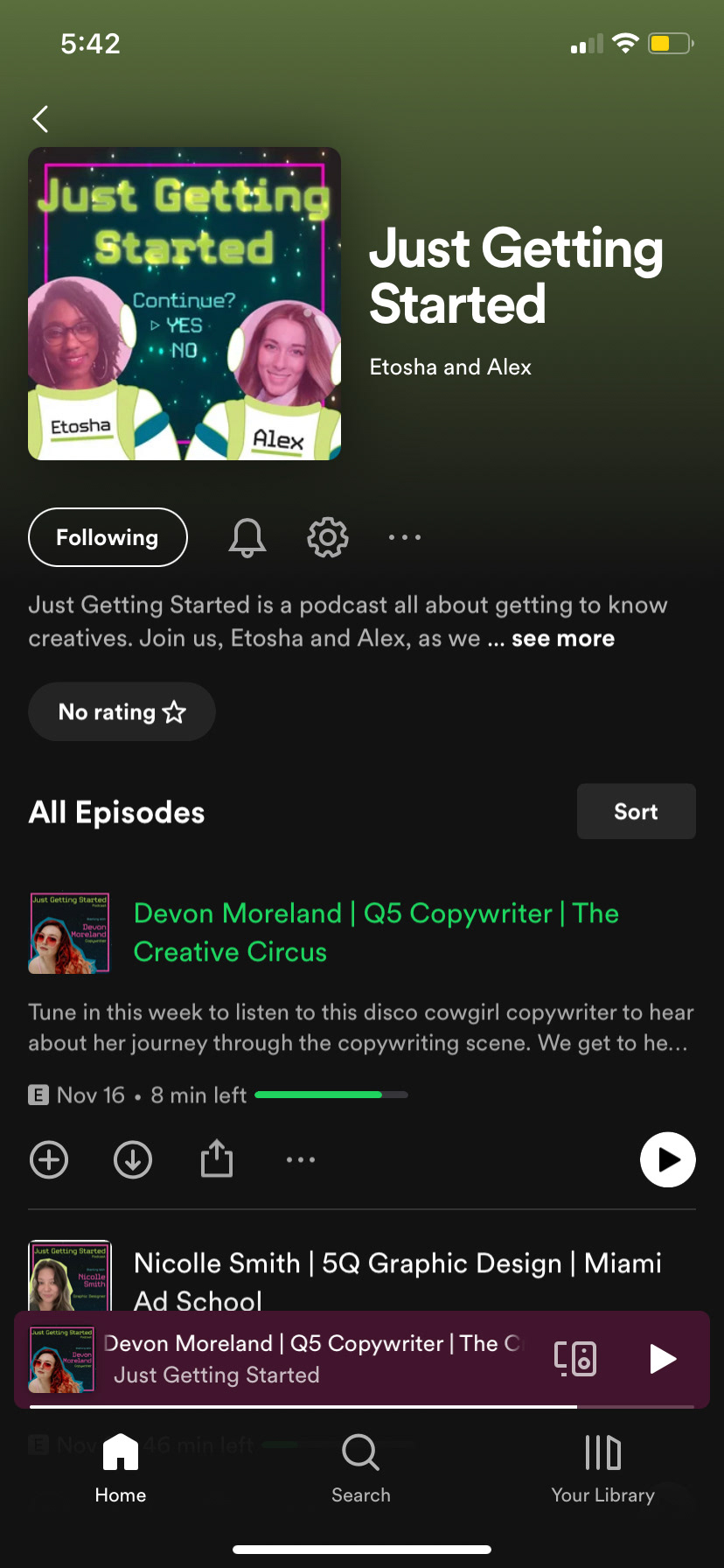Open the podcast settings gear
The width and height of the screenshot is (724, 1568).
pos(328,537)
